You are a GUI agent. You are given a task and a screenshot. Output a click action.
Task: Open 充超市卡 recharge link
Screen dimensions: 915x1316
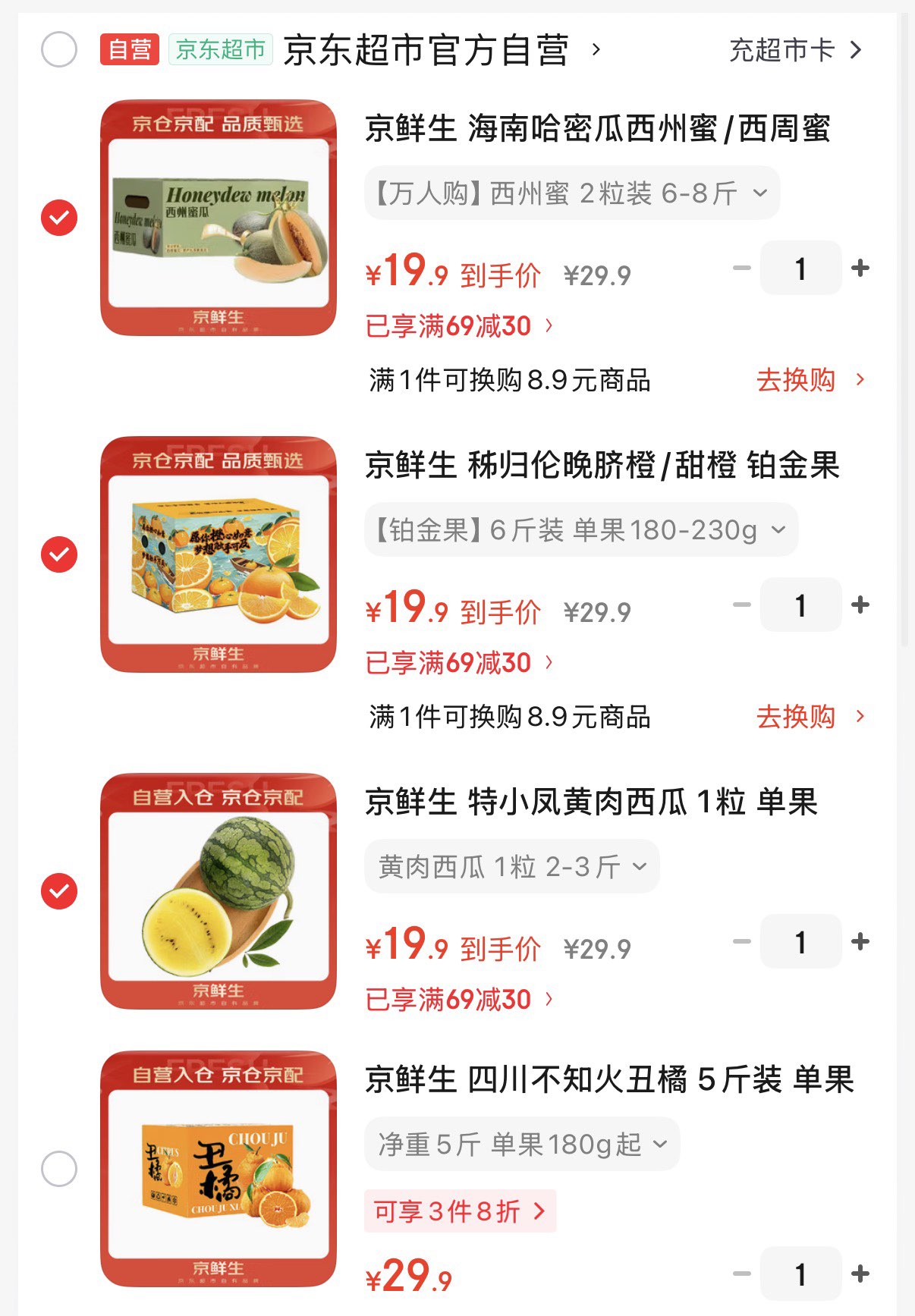(x=795, y=51)
